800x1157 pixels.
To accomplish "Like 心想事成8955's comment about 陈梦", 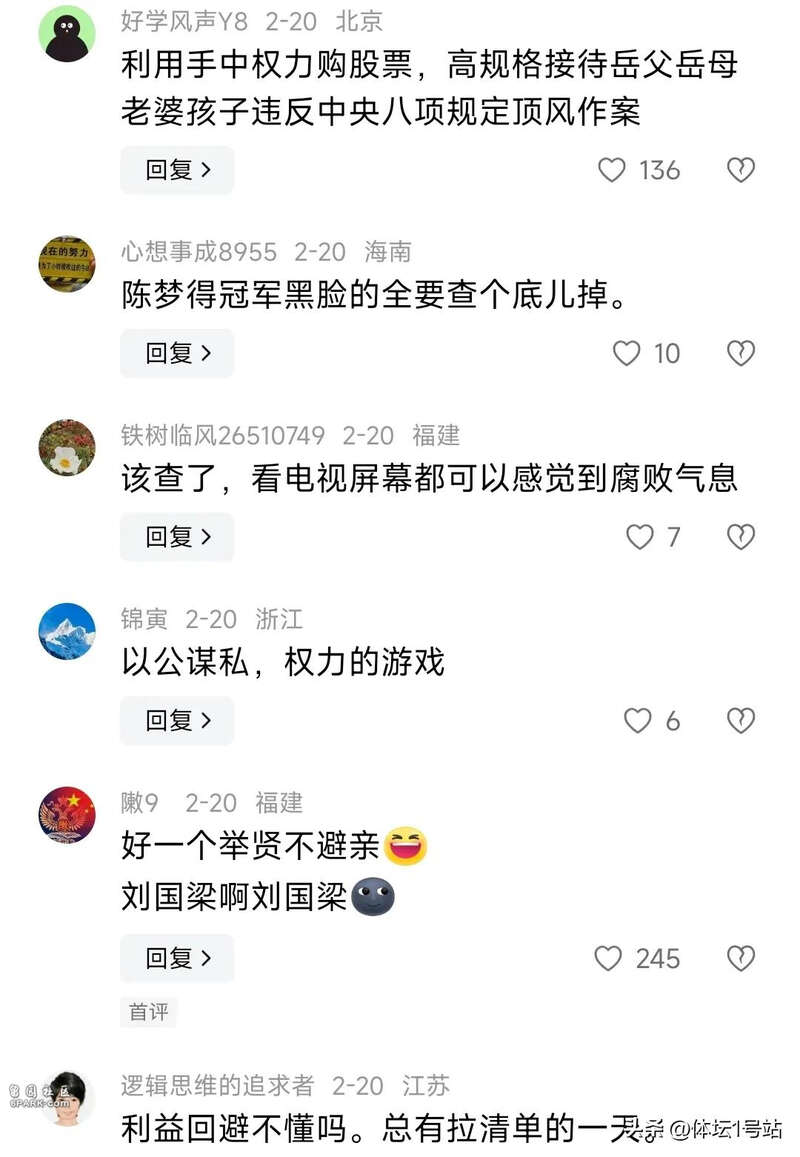I will [x=626, y=353].
